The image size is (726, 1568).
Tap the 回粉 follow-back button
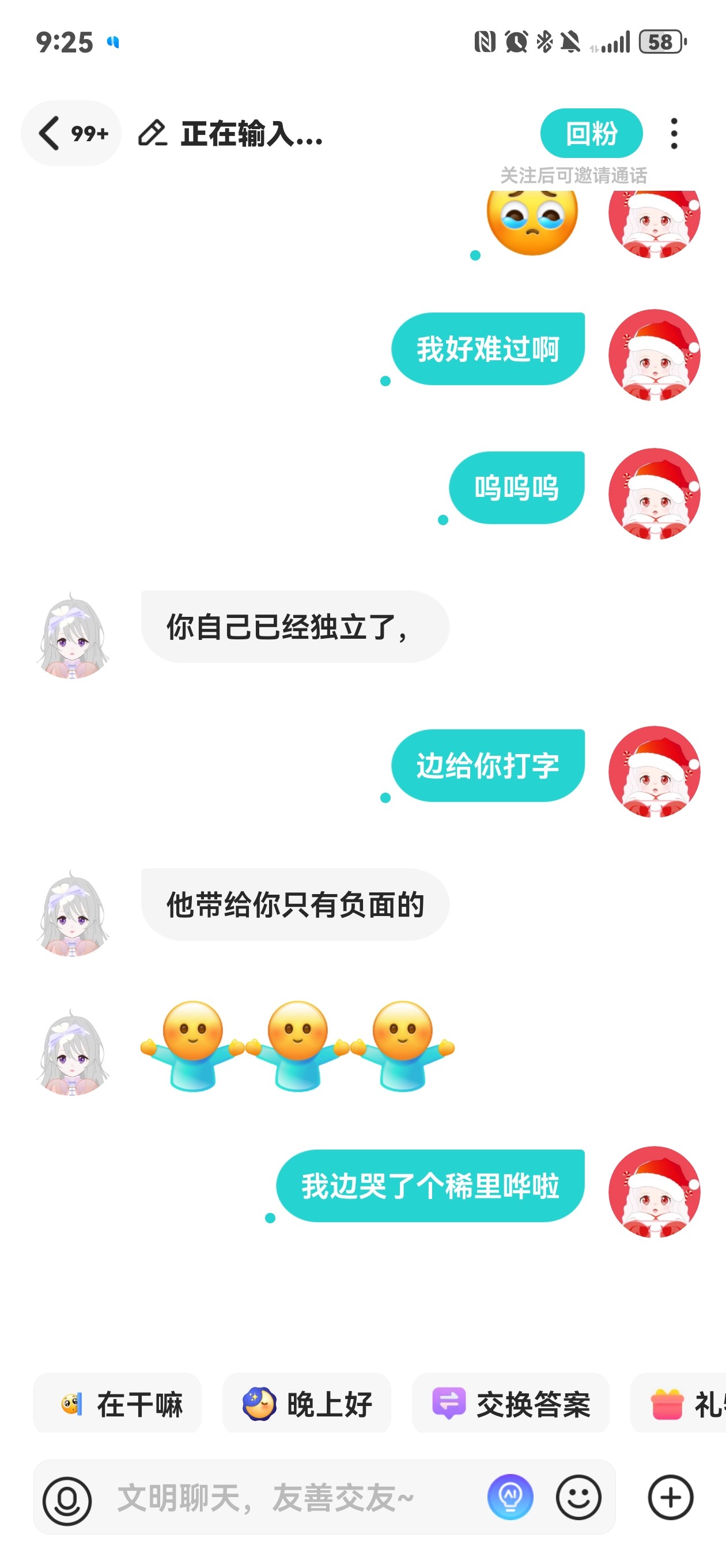[x=591, y=133]
